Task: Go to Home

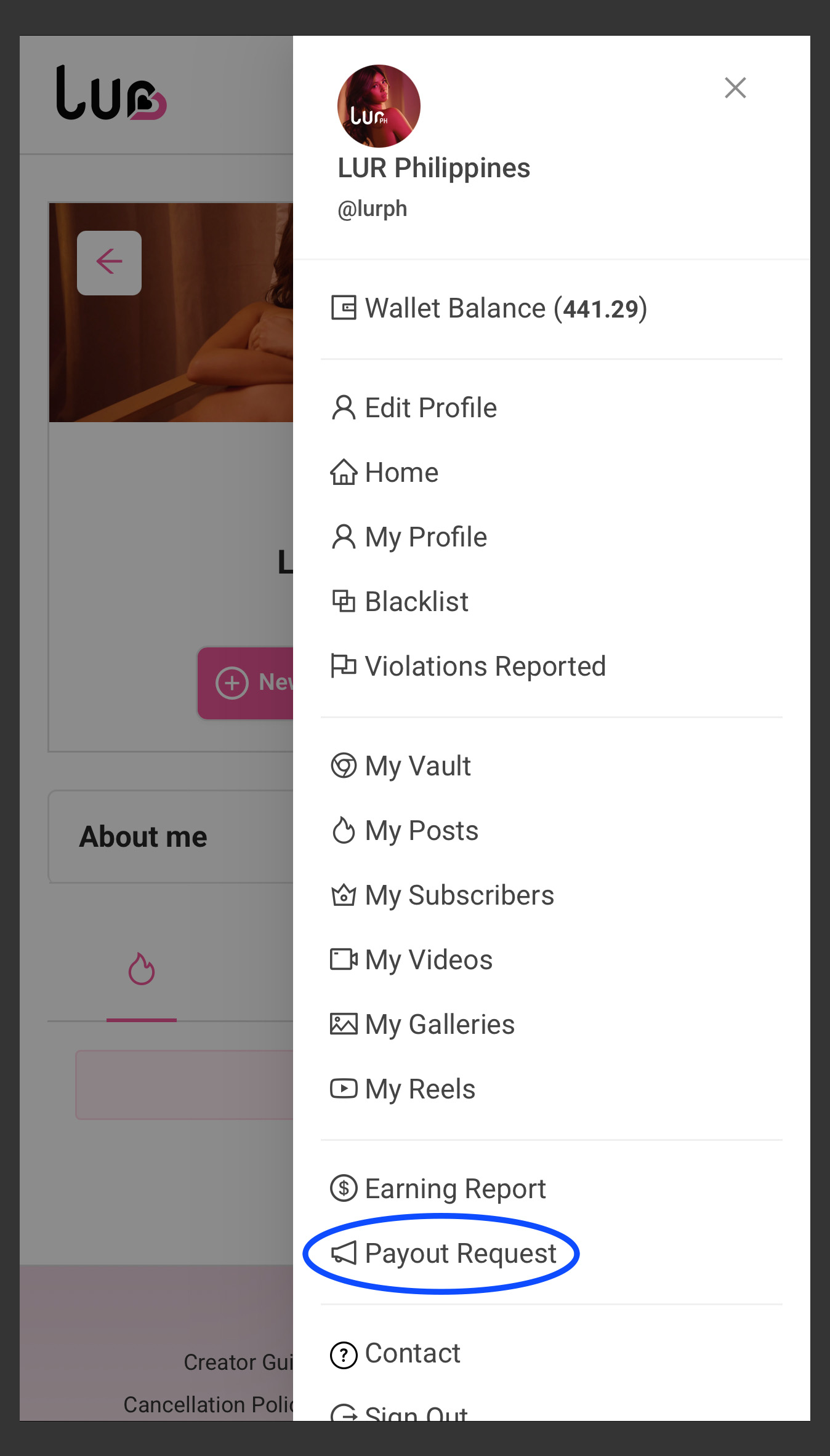Action: coord(384,473)
